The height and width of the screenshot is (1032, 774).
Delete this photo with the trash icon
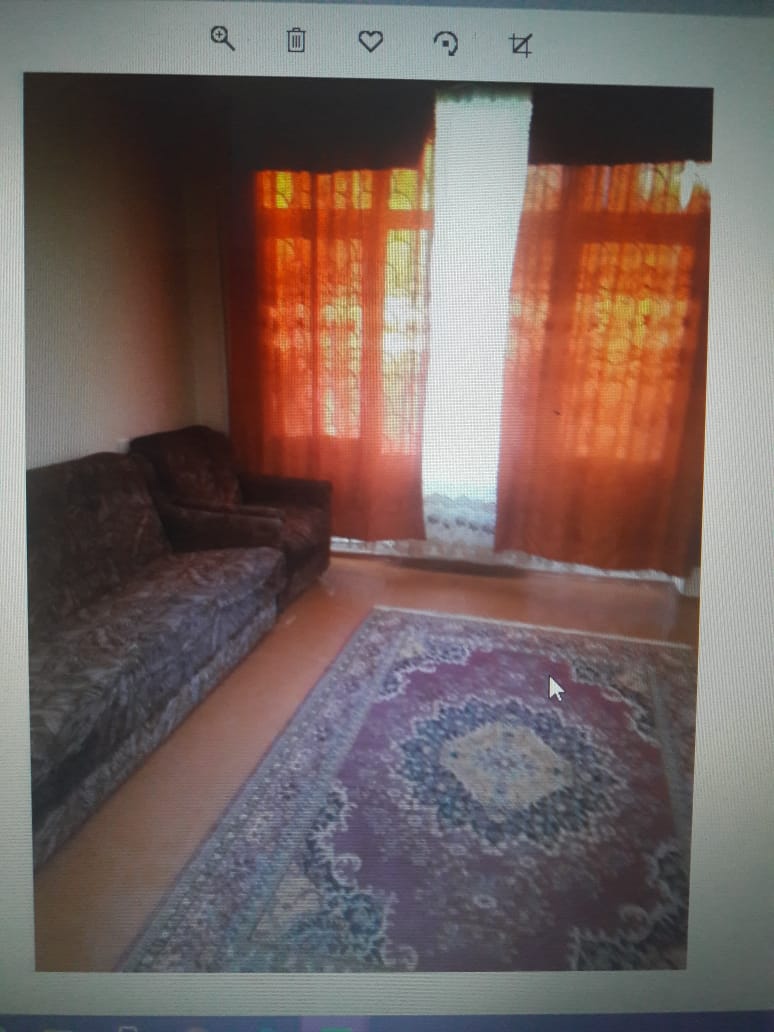coord(296,41)
